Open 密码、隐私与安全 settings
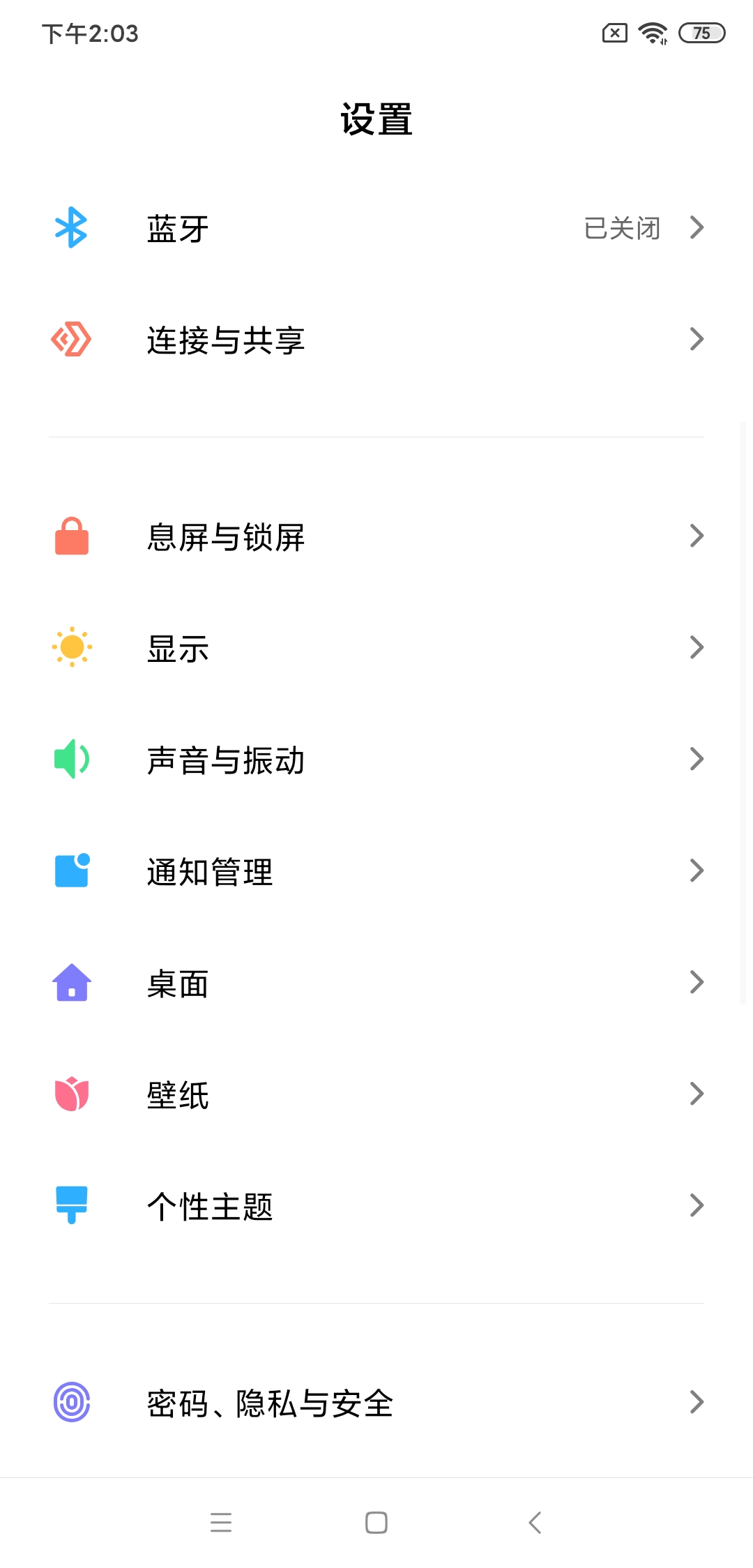Viewport: 753px width, 1568px height. pos(376,1403)
